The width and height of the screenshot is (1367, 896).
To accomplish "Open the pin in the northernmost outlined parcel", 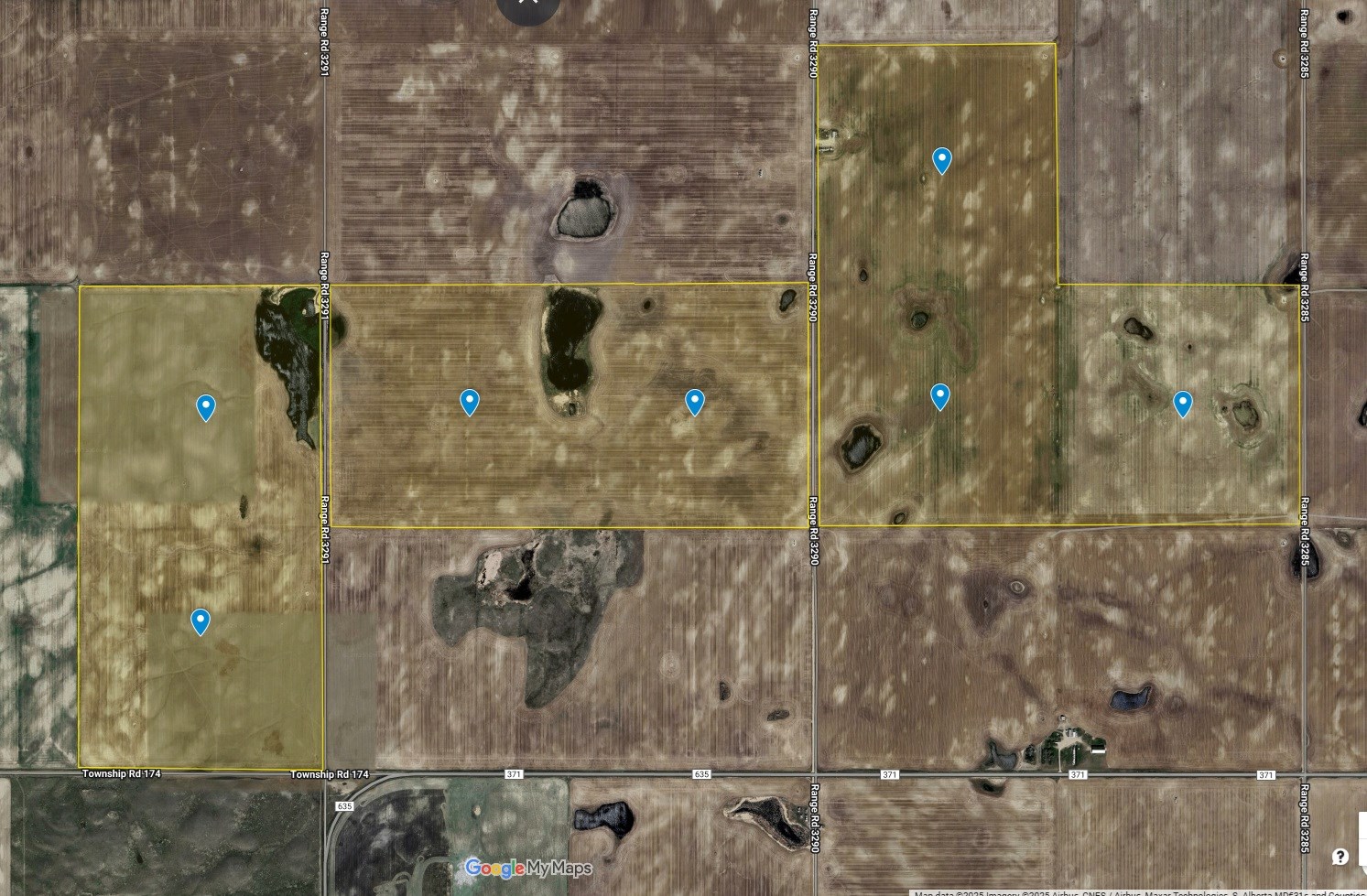I will 941,160.
